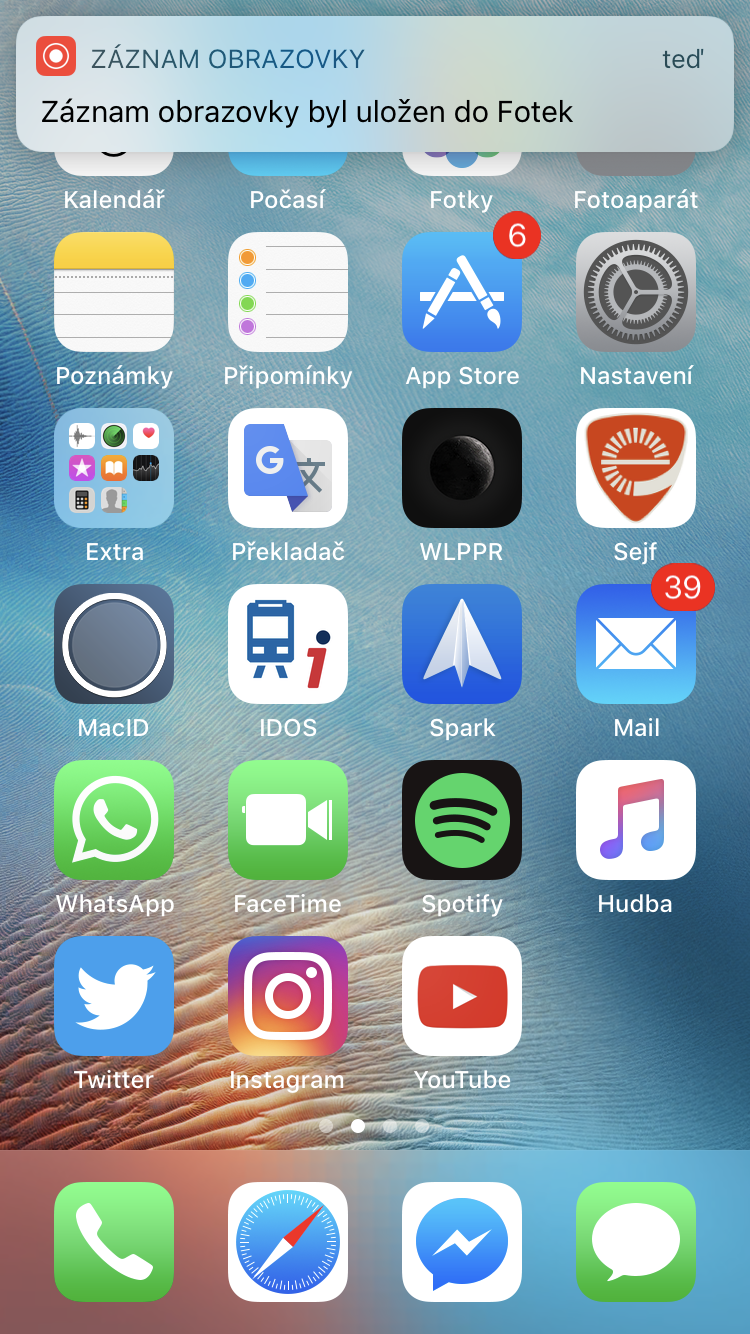Open the IDOS timetable app
The image size is (750, 1334).
pyautogui.click(x=288, y=644)
